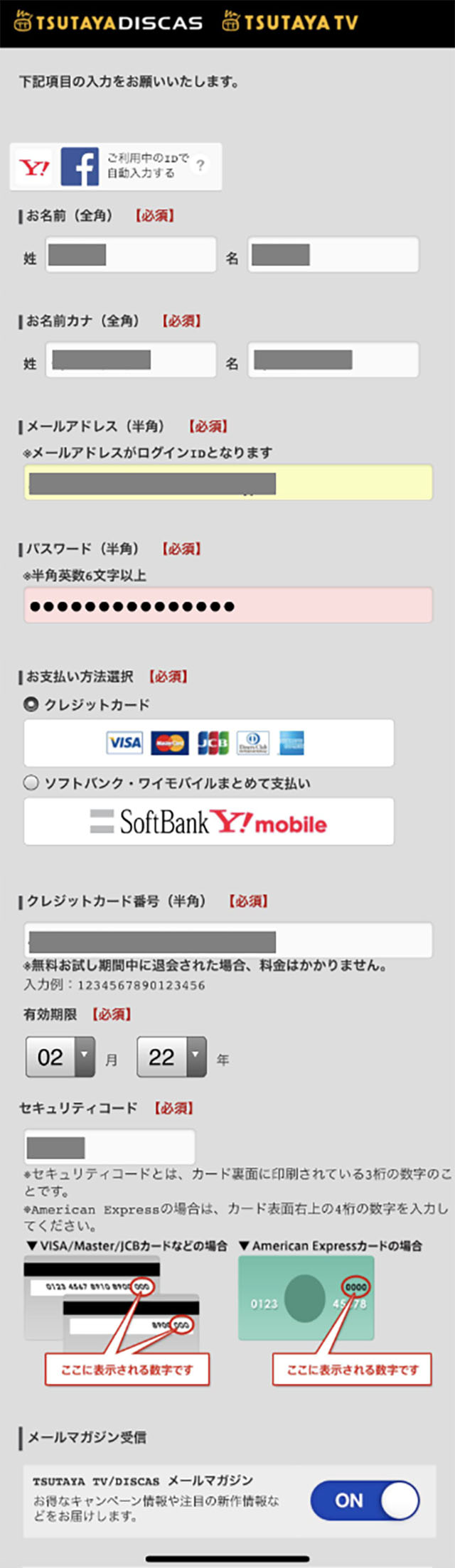Select クレジットカード as payment method

click(x=31, y=704)
